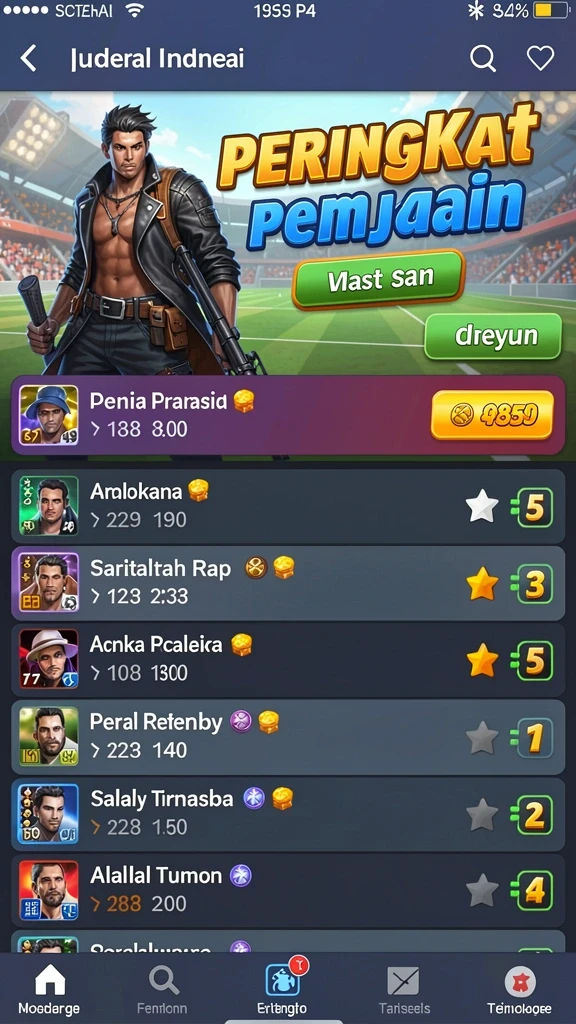Tap the heart favorite icon
This screenshot has height=1024, width=576.
coord(540,59)
